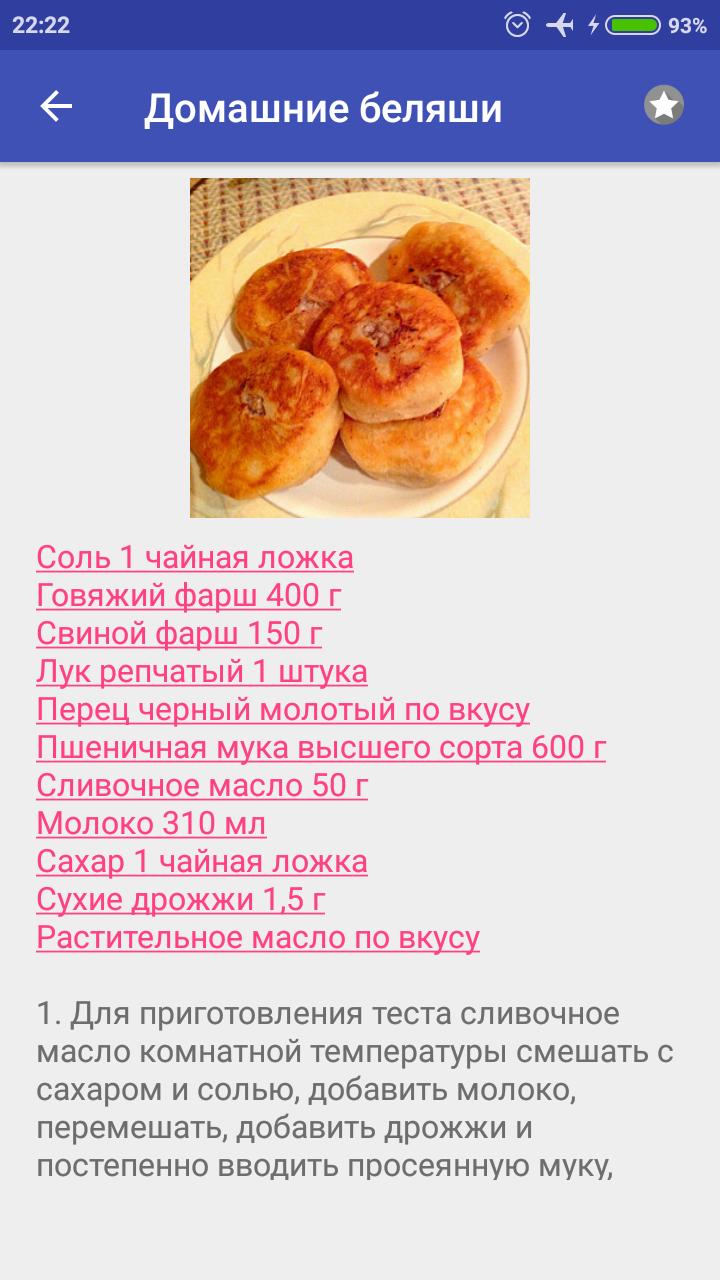Open the 'Молоко 310 мл' link
720x1280 pixels.
point(151,824)
